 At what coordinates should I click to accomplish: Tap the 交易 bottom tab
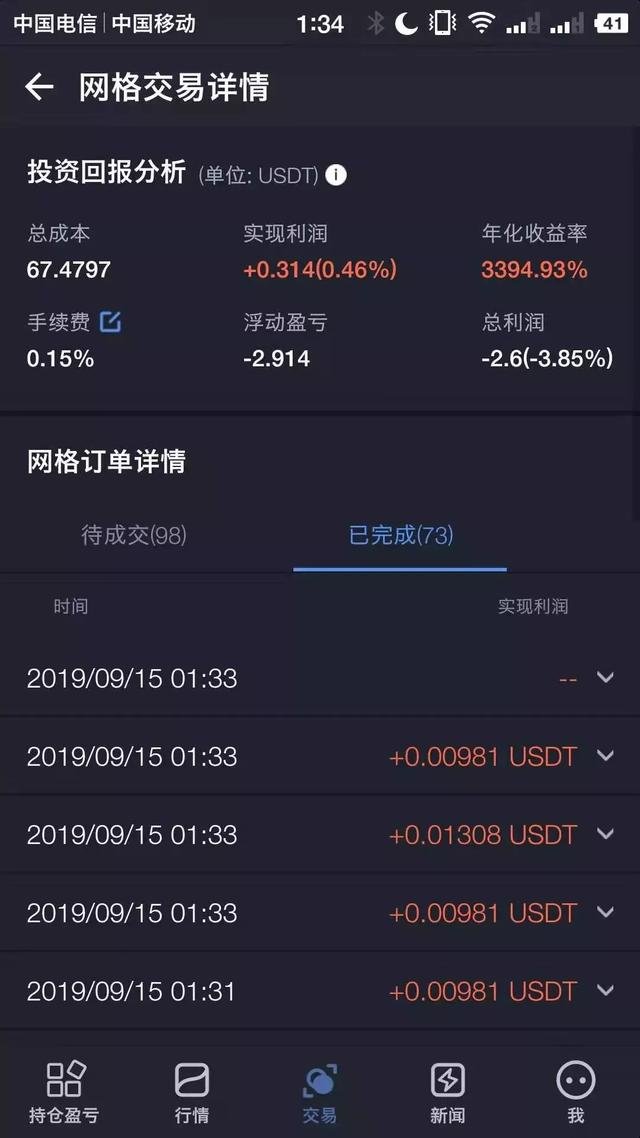[320, 1091]
